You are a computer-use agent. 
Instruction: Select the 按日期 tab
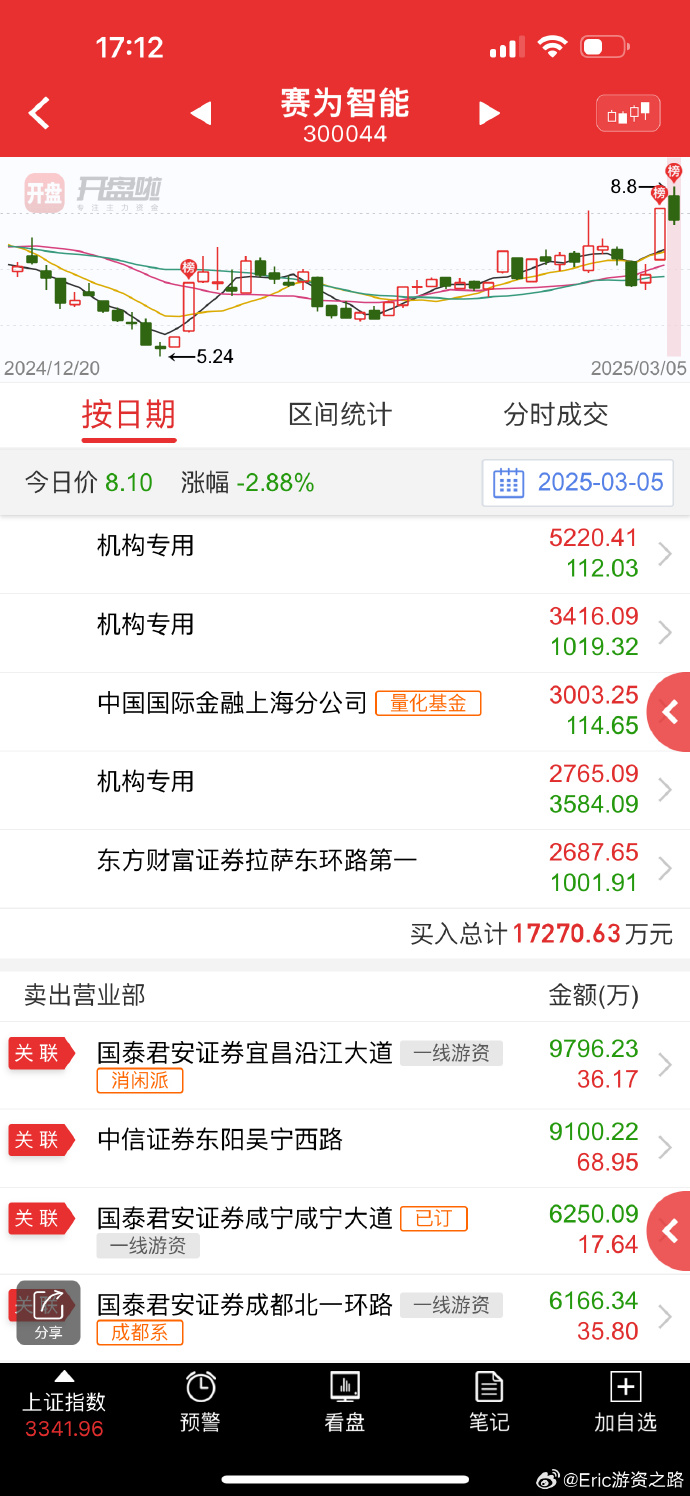pyautogui.click(x=129, y=414)
